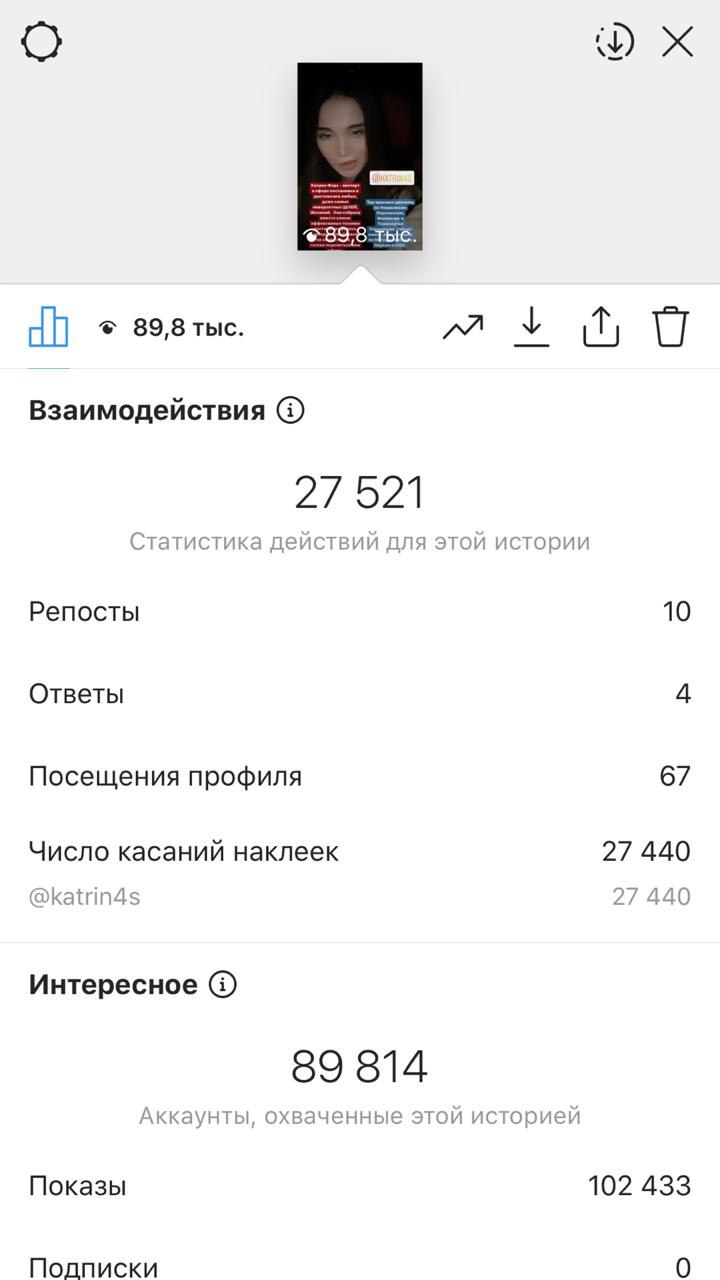Close the story insights screen

(677, 42)
